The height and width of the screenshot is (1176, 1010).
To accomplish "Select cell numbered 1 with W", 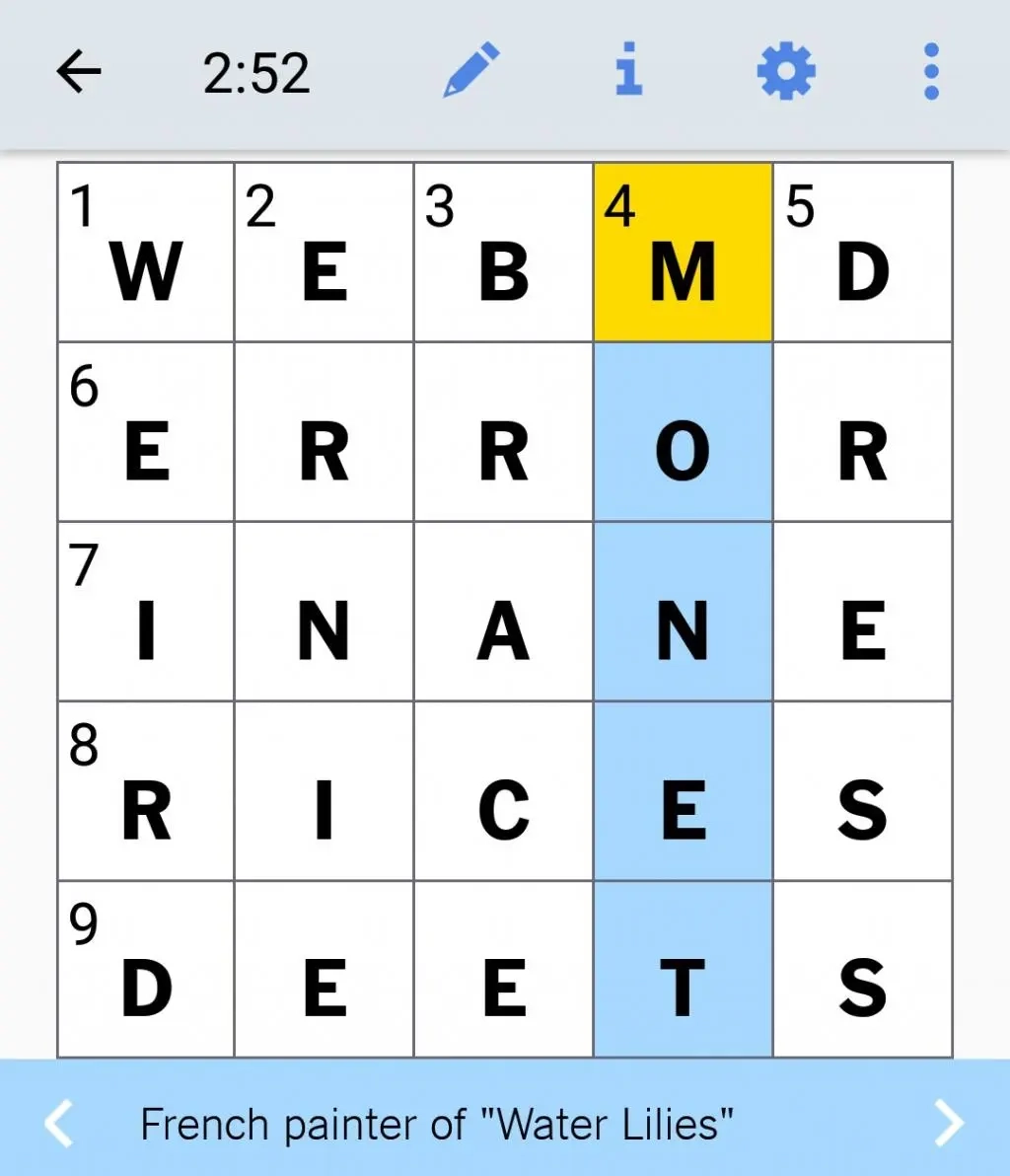I will (x=146, y=253).
